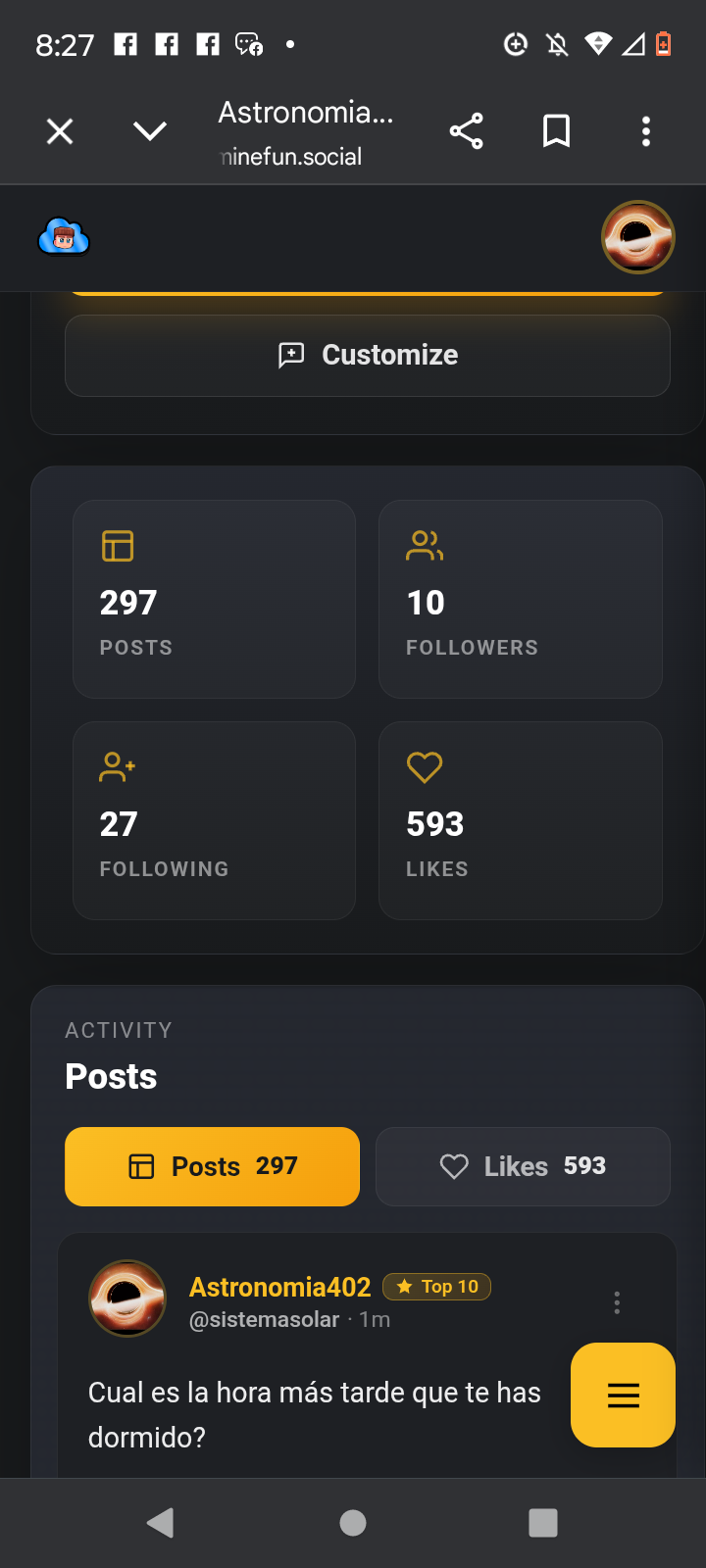Open Astronomia402's profile name link
This screenshot has height=1568, width=706.
[x=279, y=1287]
